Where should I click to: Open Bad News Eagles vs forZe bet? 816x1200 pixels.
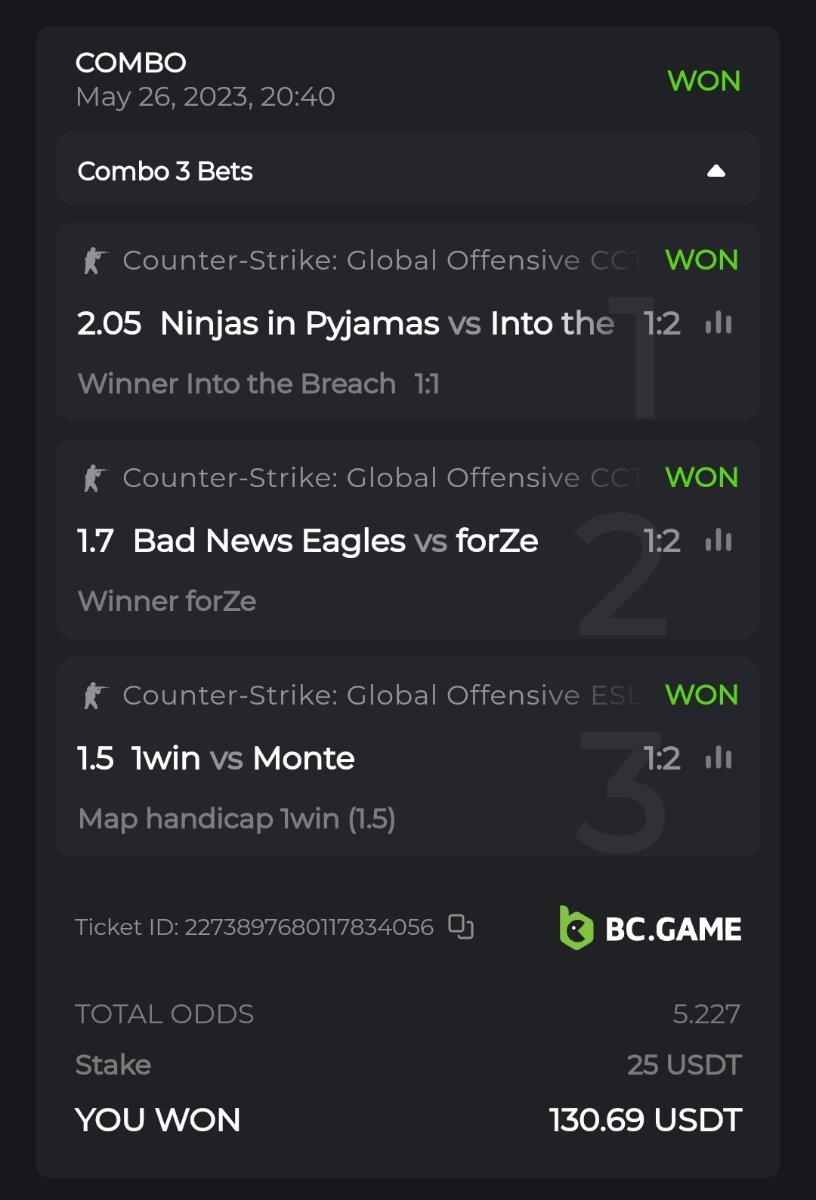click(x=335, y=541)
